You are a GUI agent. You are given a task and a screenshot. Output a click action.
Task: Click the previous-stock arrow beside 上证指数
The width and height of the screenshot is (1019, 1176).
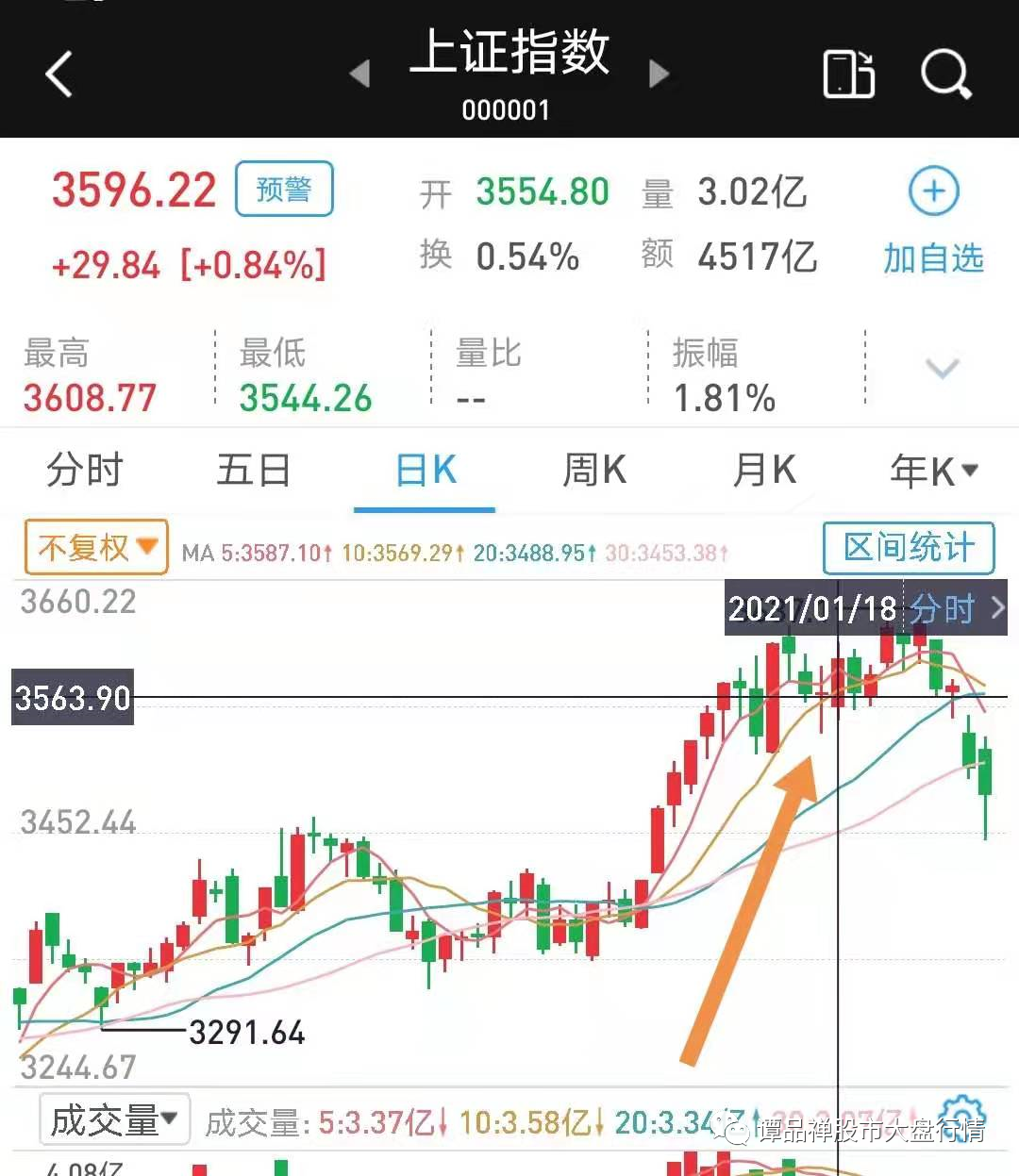(x=361, y=74)
